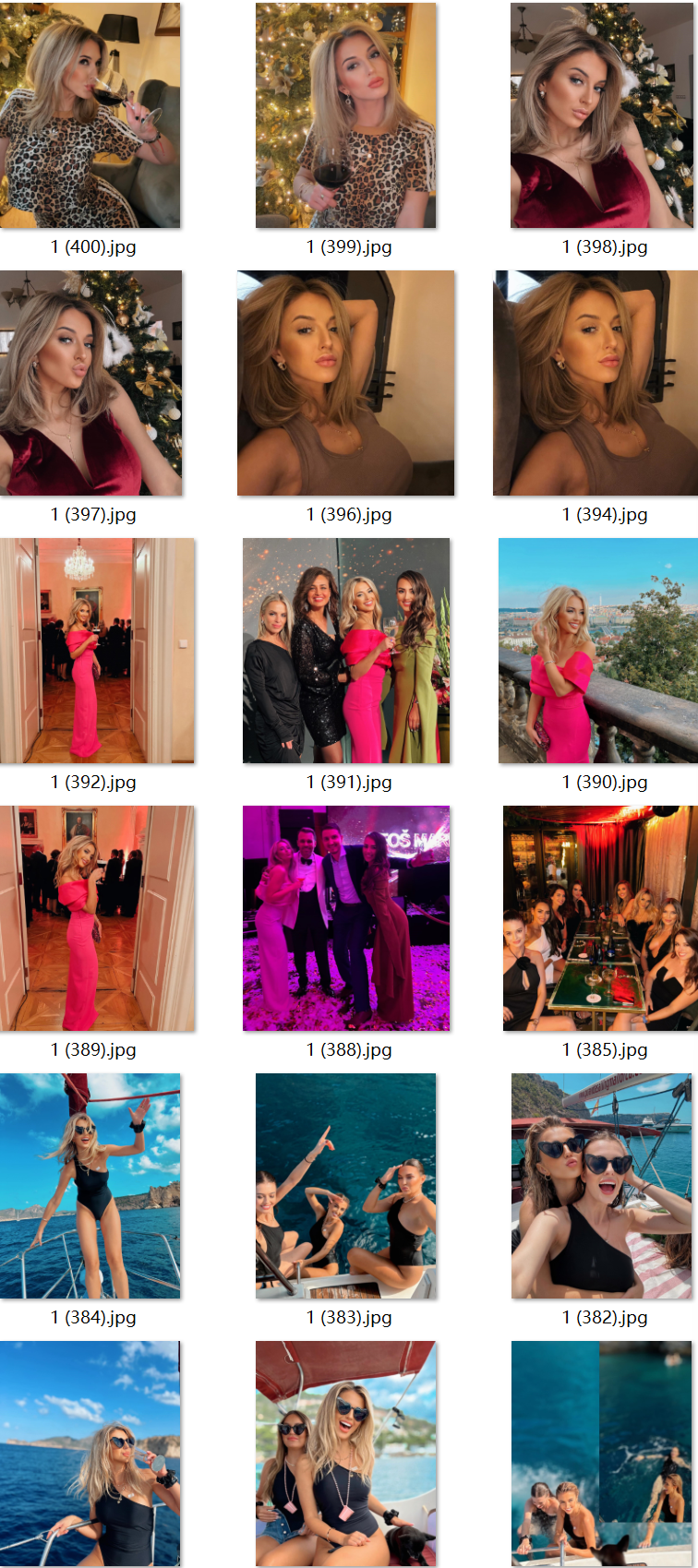Open the file 1 (389).jpg
The height and width of the screenshot is (1568, 698).
97,918
